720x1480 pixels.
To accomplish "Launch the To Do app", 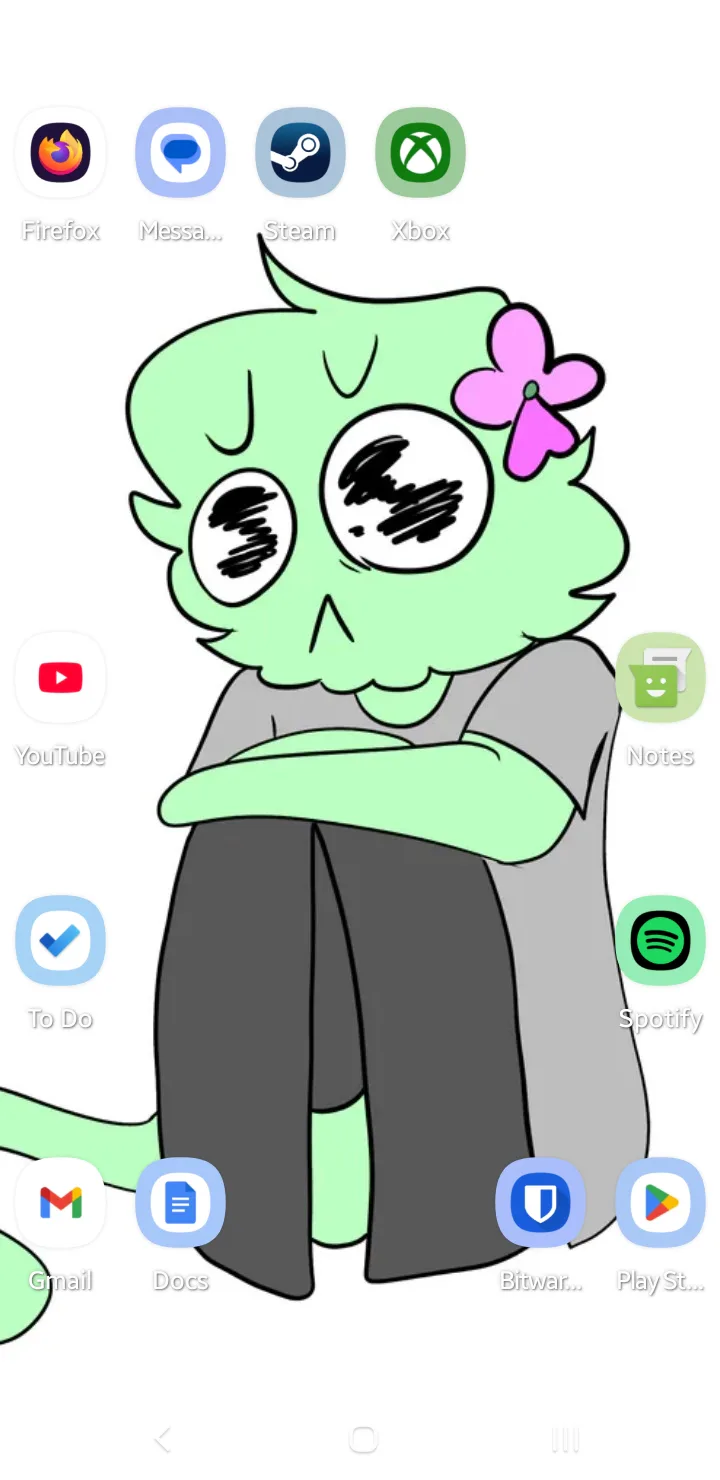I will click(60, 941).
